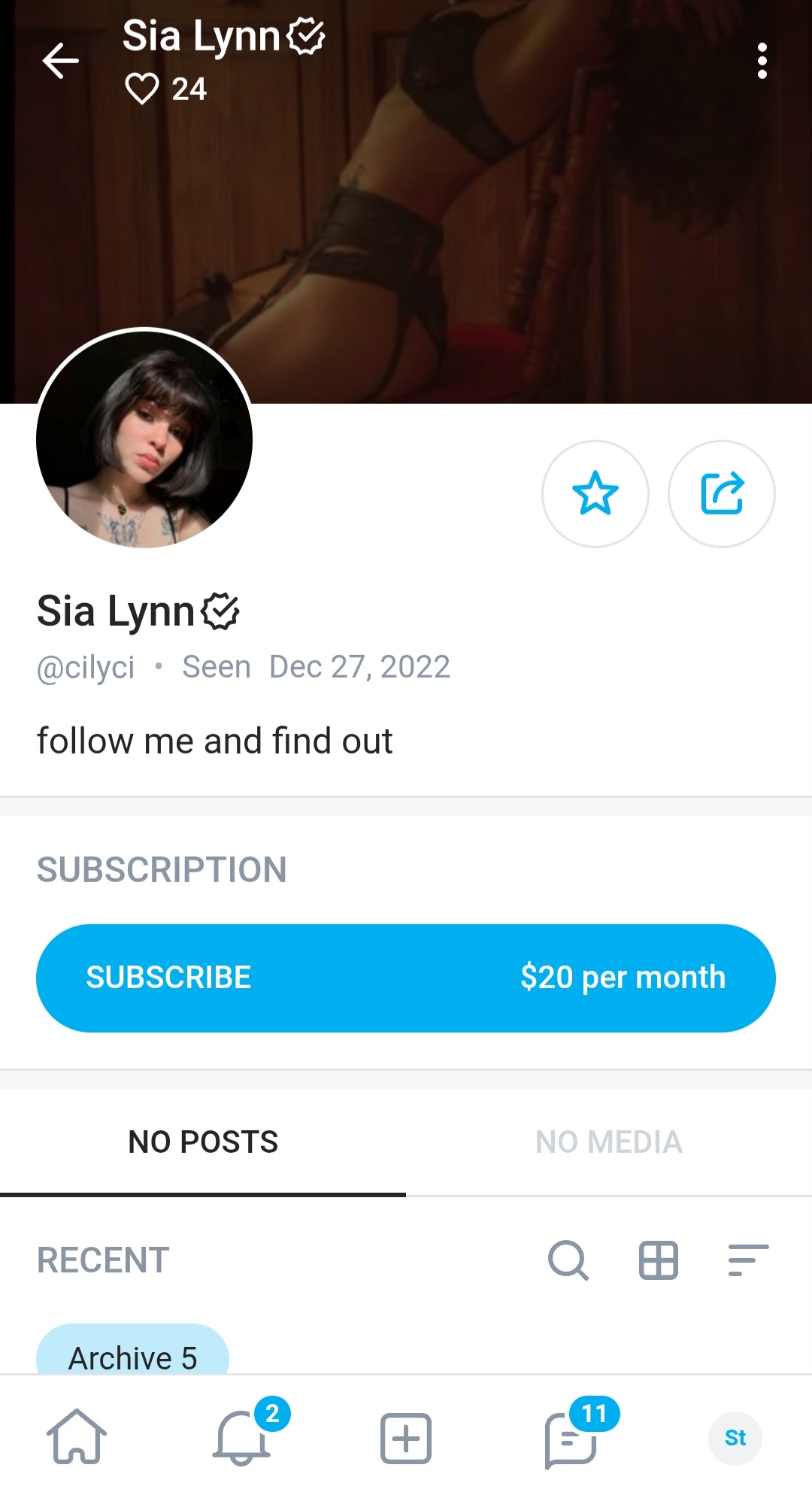Create a new post with the plus icon
The height and width of the screenshot is (1489, 812).
[406, 1438]
